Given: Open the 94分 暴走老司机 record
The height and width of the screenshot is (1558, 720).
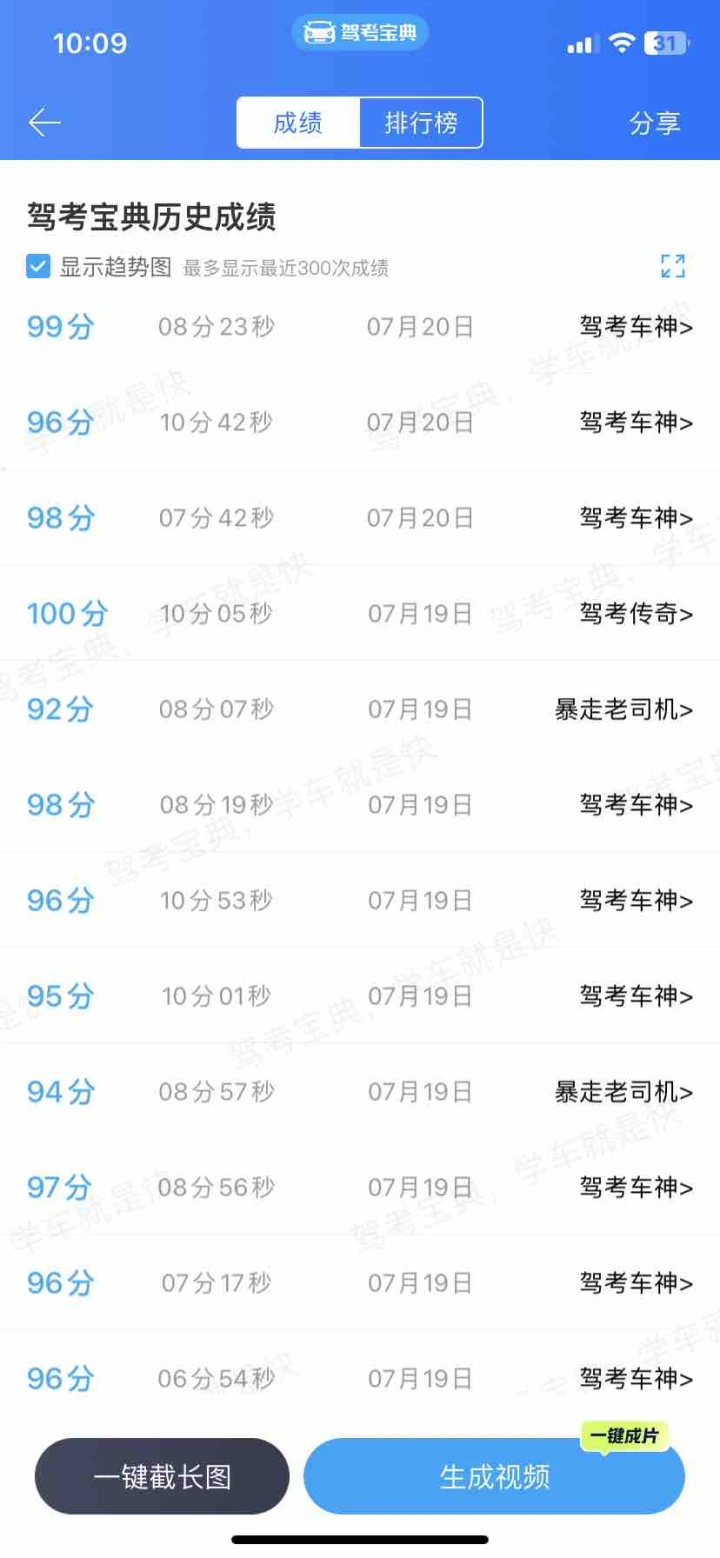Looking at the screenshot, I should click(x=360, y=1092).
